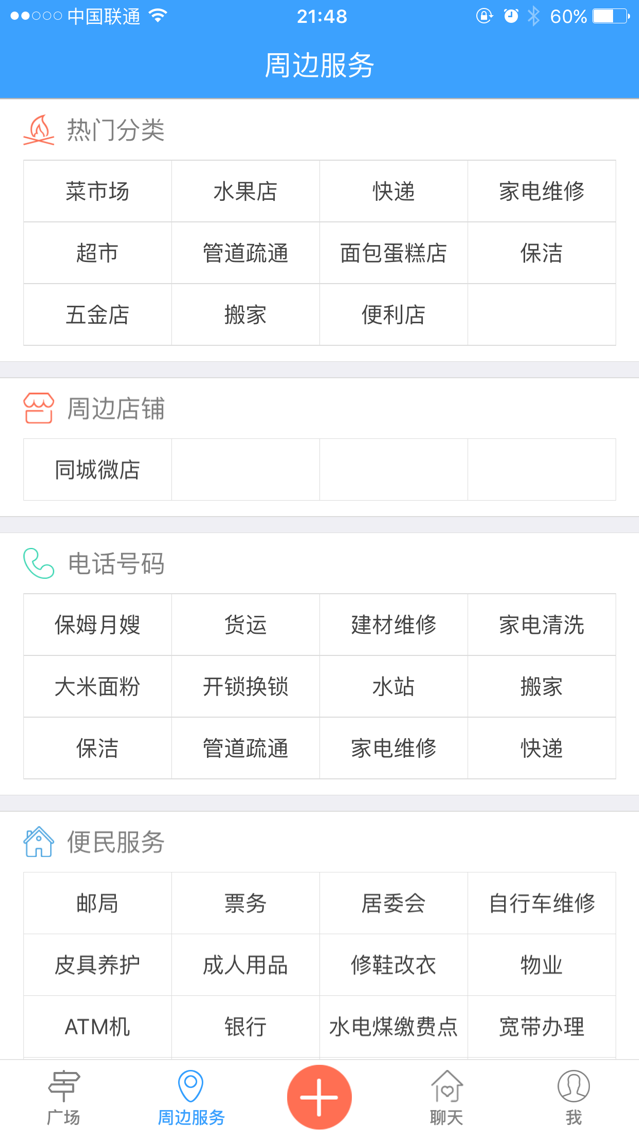Open 货运 phone numbers
639x1136 pixels.
(245, 625)
